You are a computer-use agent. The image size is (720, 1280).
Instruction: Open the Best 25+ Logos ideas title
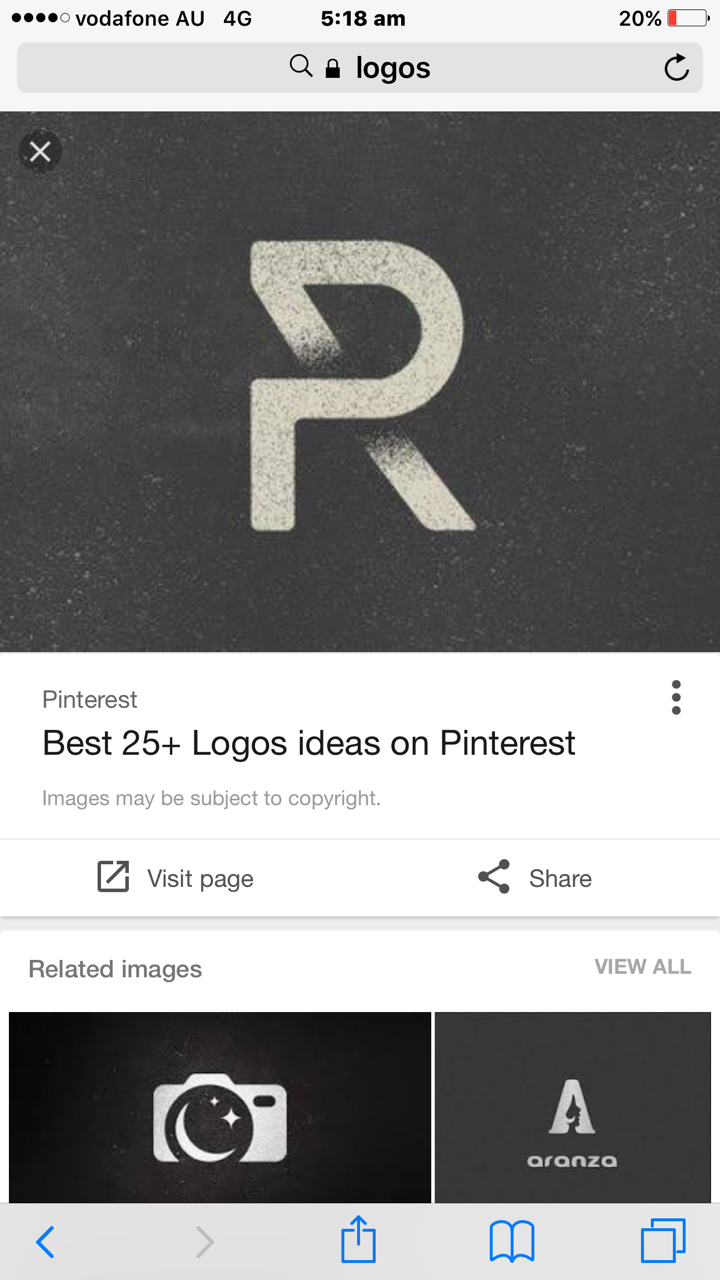(x=308, y=743)
